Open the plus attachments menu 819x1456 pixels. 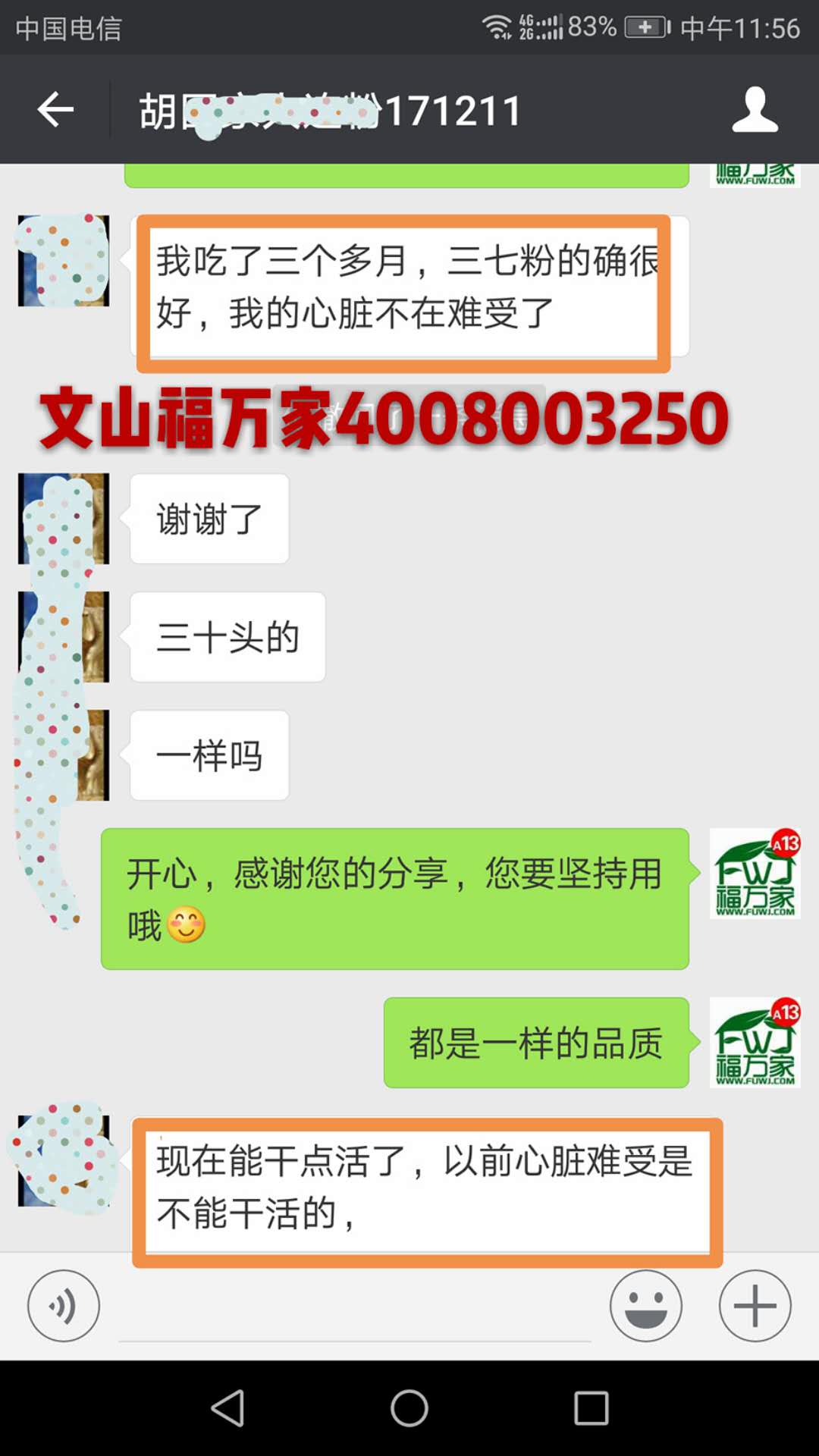755,1306
